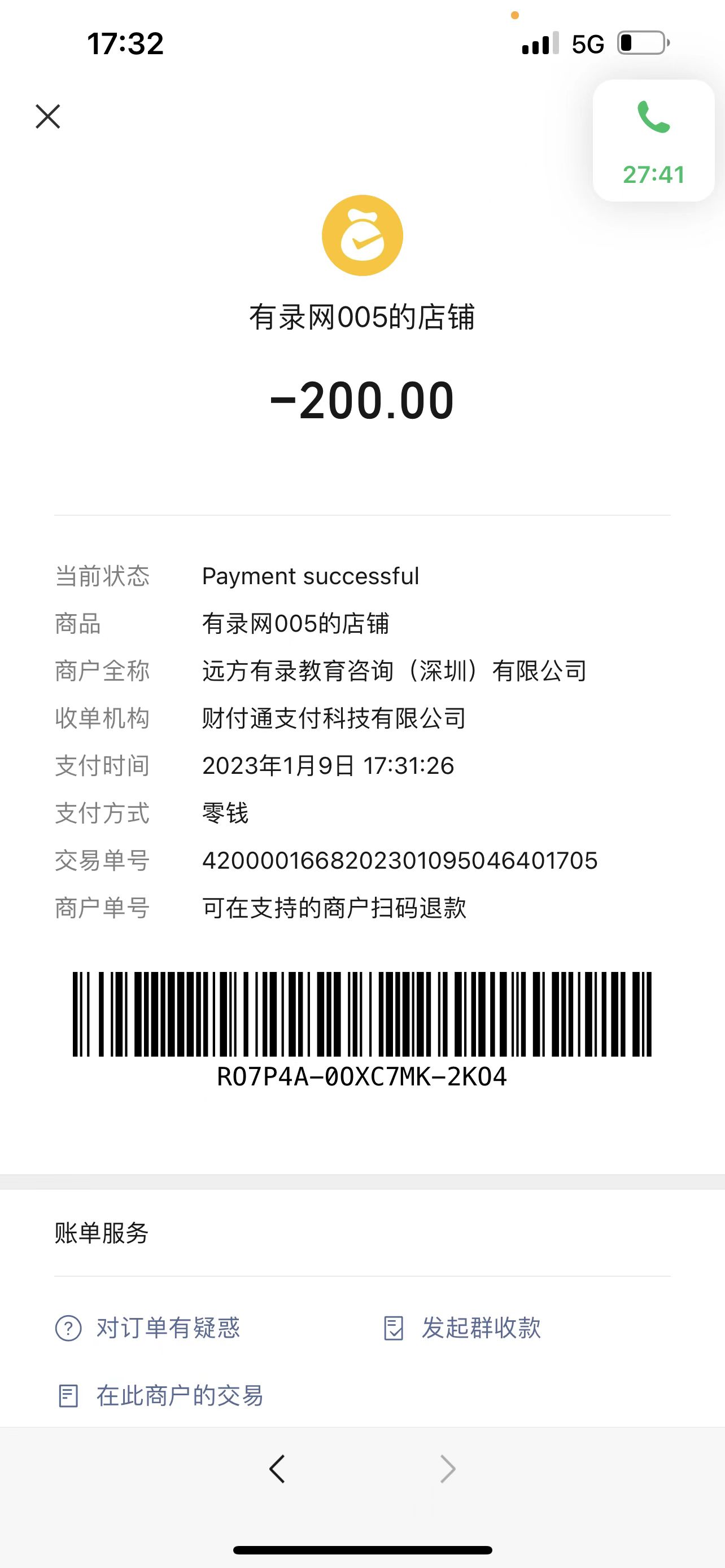Open 对订单有疑惑 help link
This screenshot has width=725, height=1568.
148,1328
